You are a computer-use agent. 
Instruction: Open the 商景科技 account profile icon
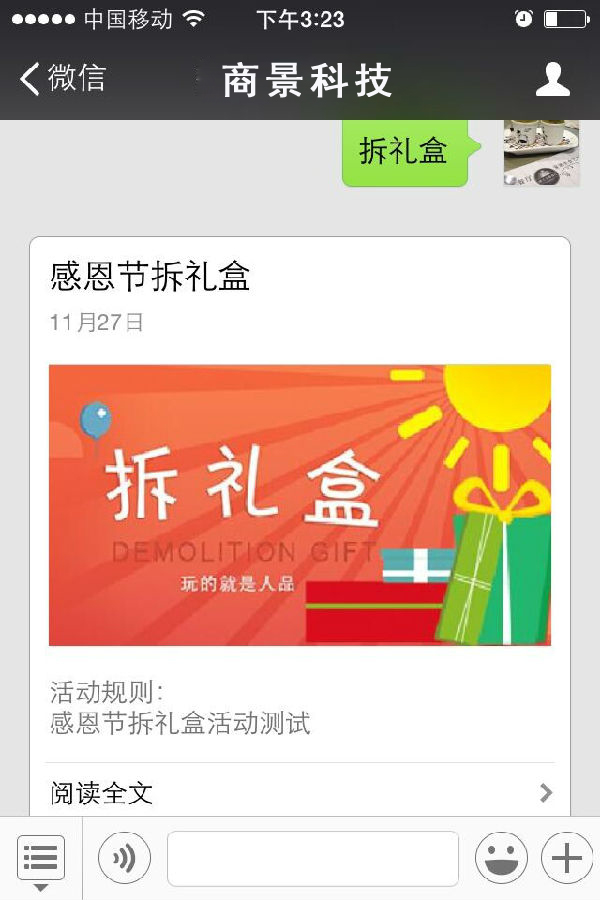[x=552, y=80]
